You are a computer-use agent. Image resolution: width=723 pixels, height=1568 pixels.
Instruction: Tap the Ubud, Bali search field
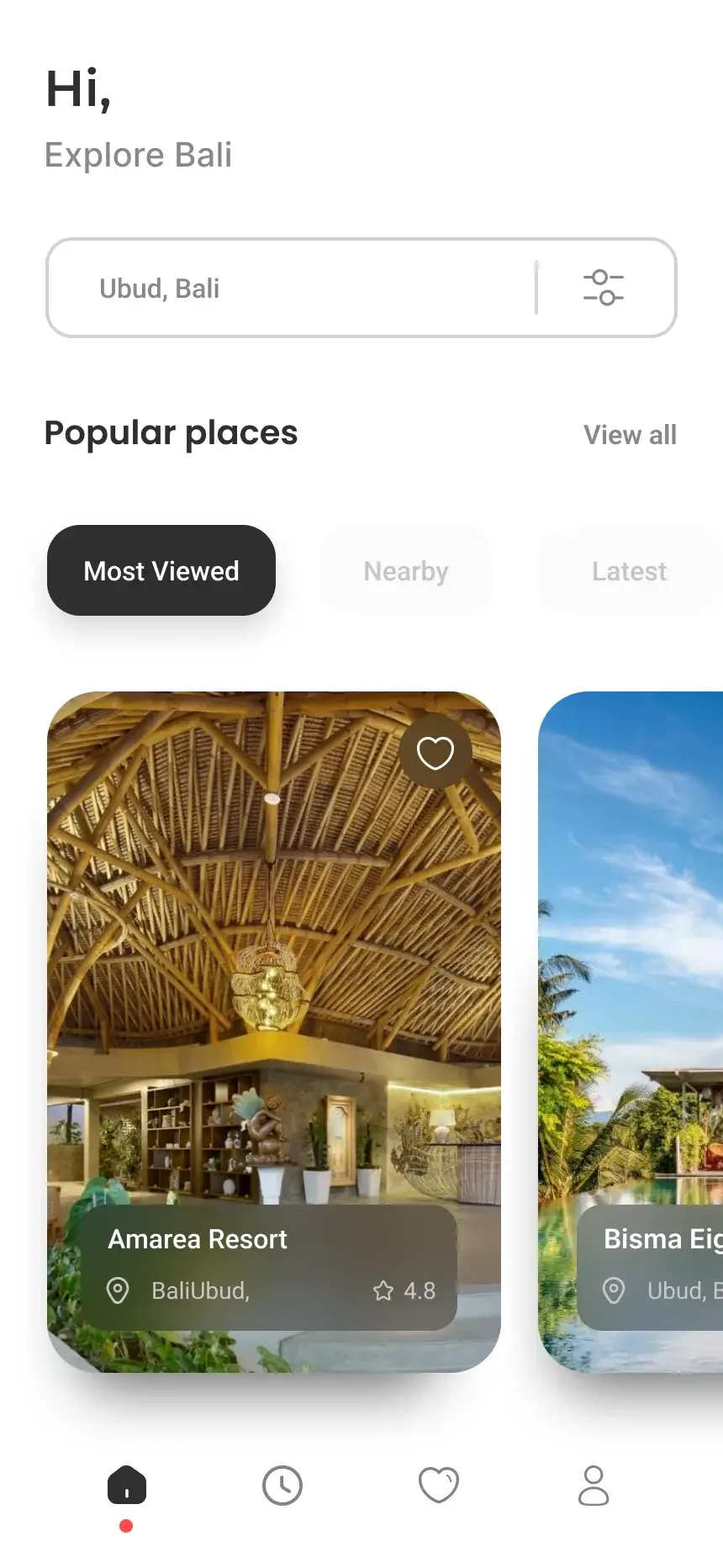[286, 289]
